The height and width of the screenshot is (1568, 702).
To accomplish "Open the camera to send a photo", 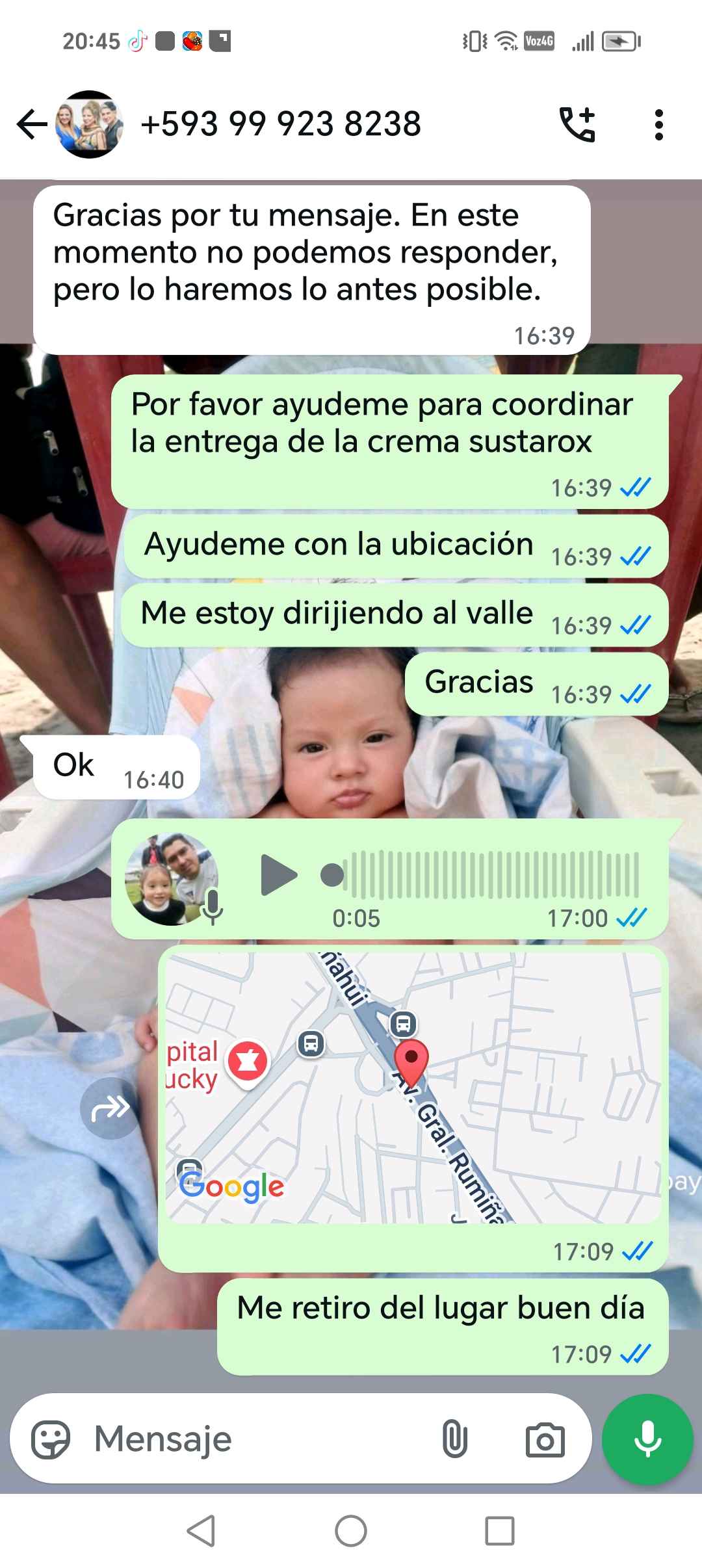I will [545, 1440].
